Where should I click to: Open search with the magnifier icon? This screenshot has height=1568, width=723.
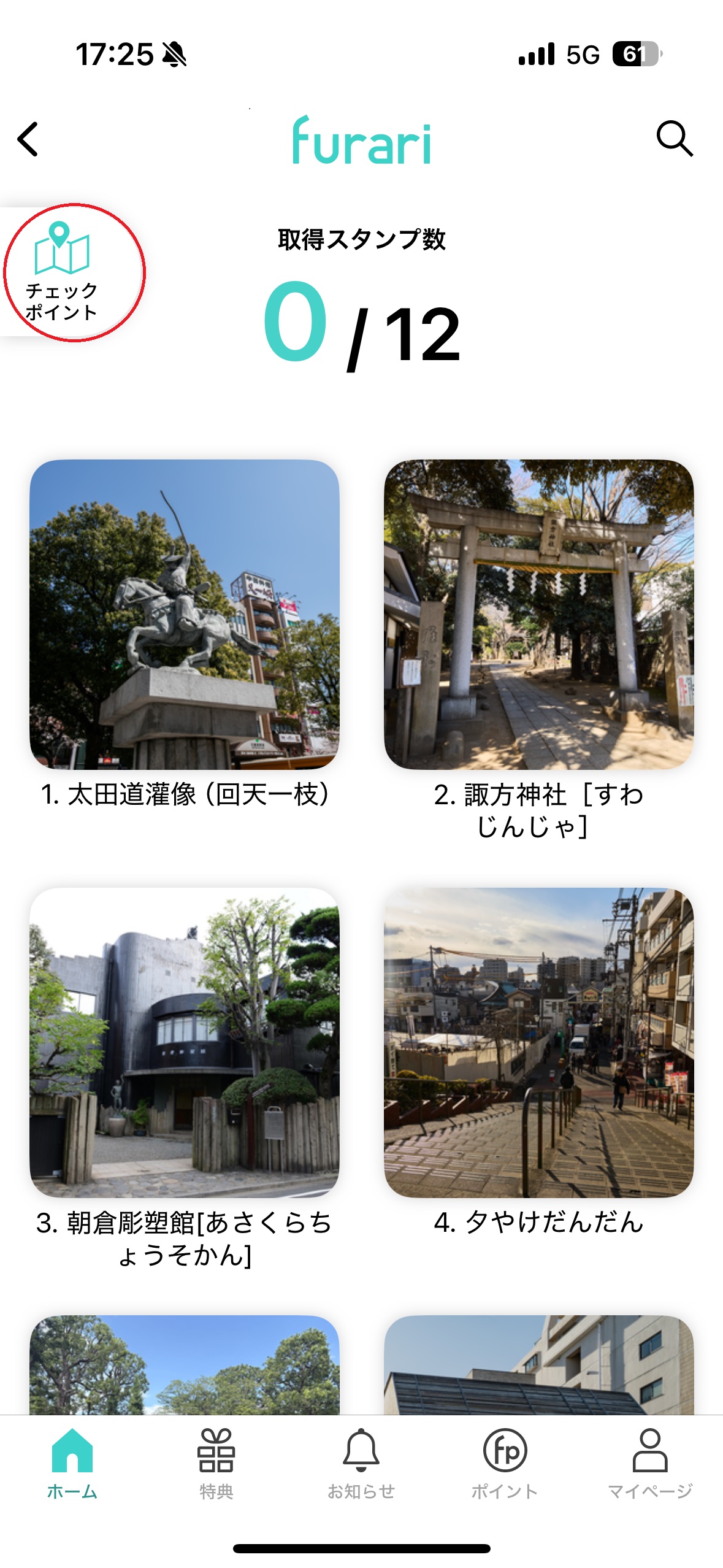pos(675,139)
